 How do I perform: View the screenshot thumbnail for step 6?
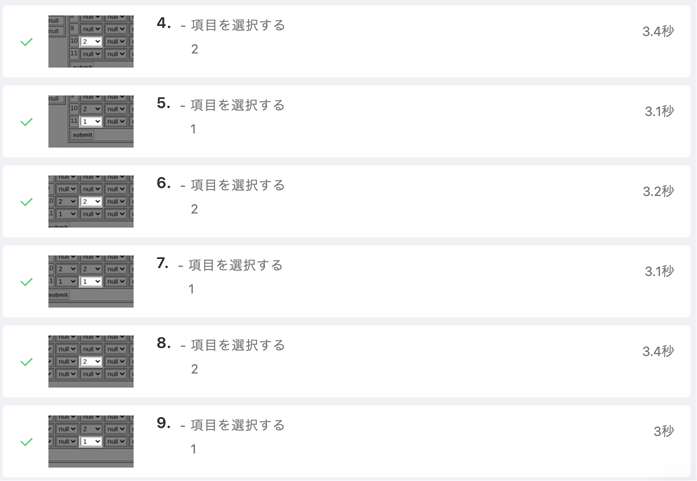[91, 201]
